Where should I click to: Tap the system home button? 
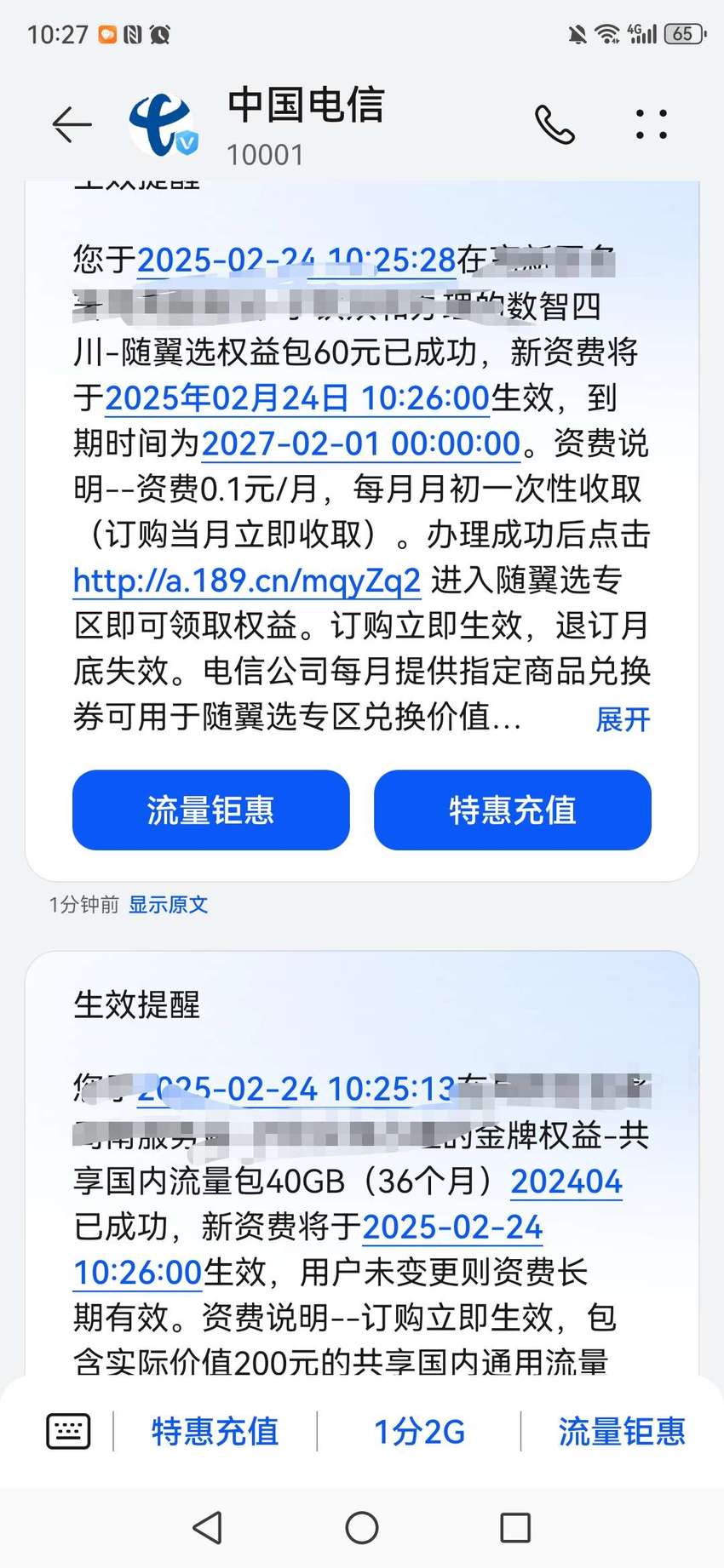point(362,1528)
